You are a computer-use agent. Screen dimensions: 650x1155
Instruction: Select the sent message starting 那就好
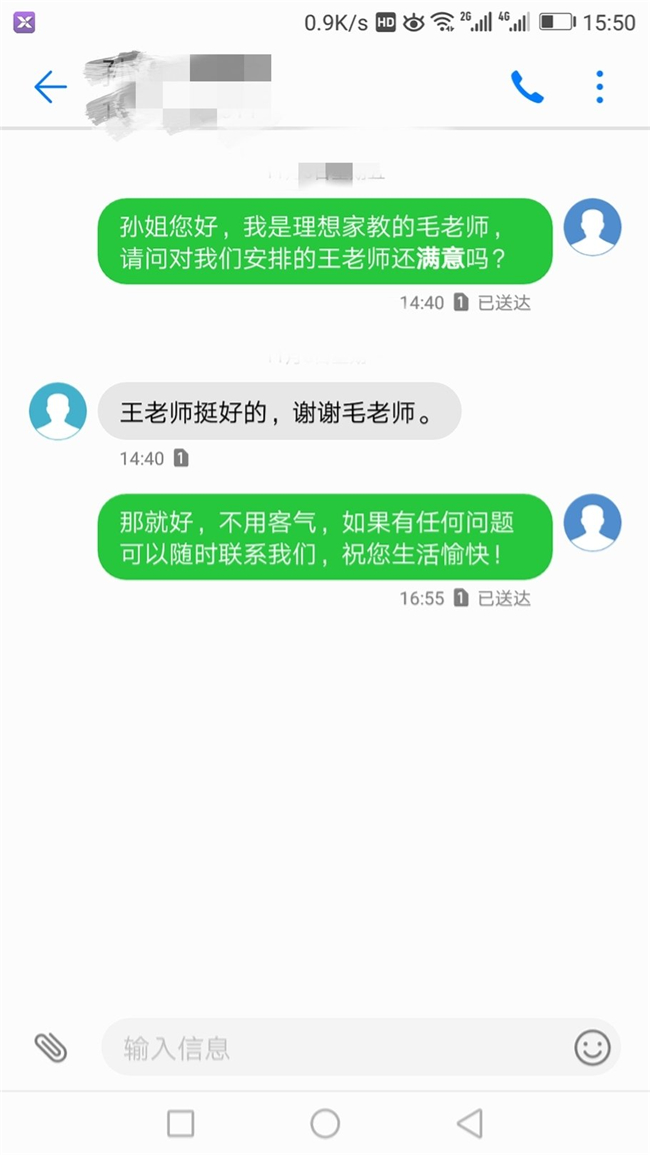click(x=324, y=537)
